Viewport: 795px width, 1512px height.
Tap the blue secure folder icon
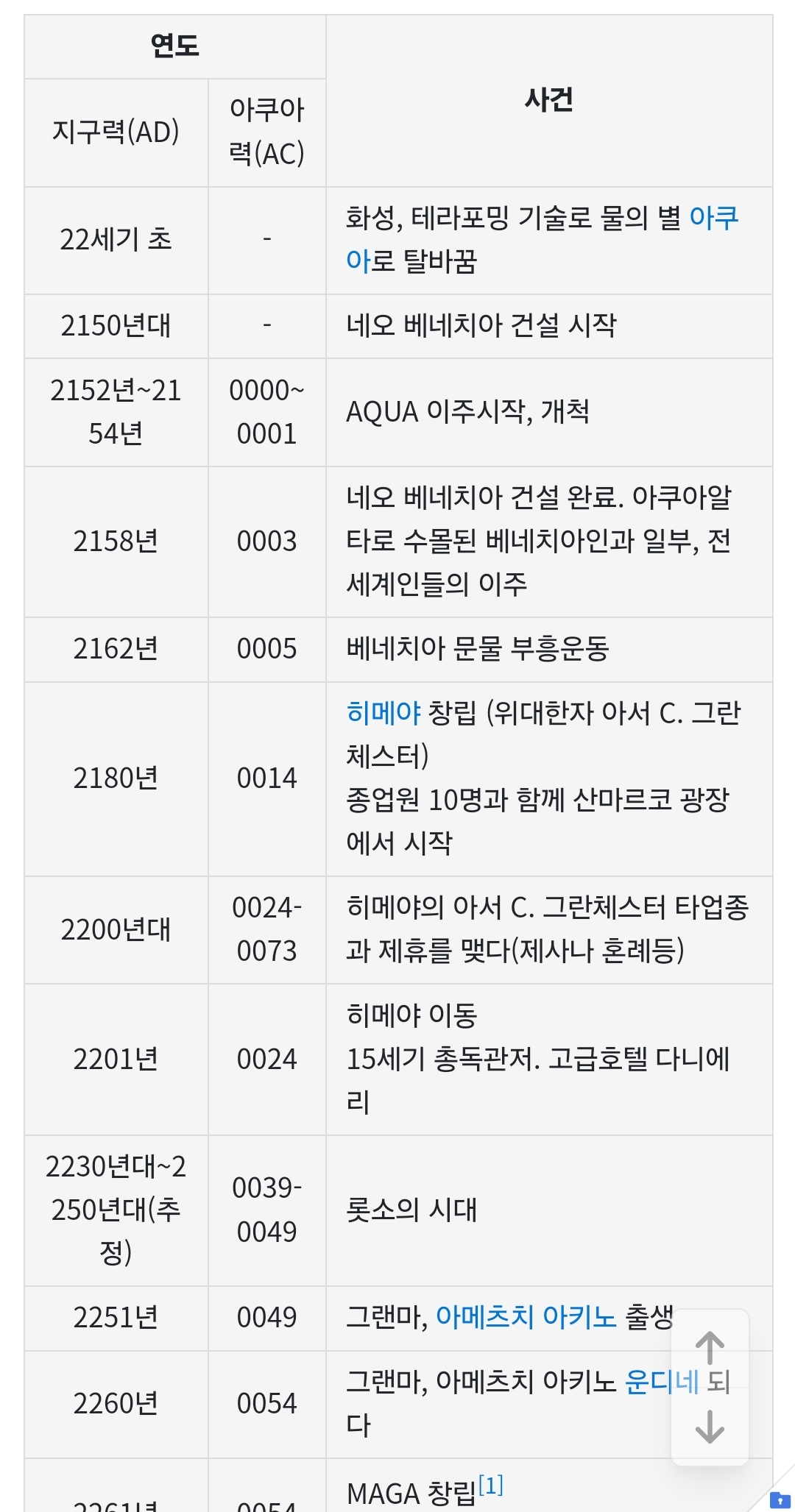[x=779, y=1498]
